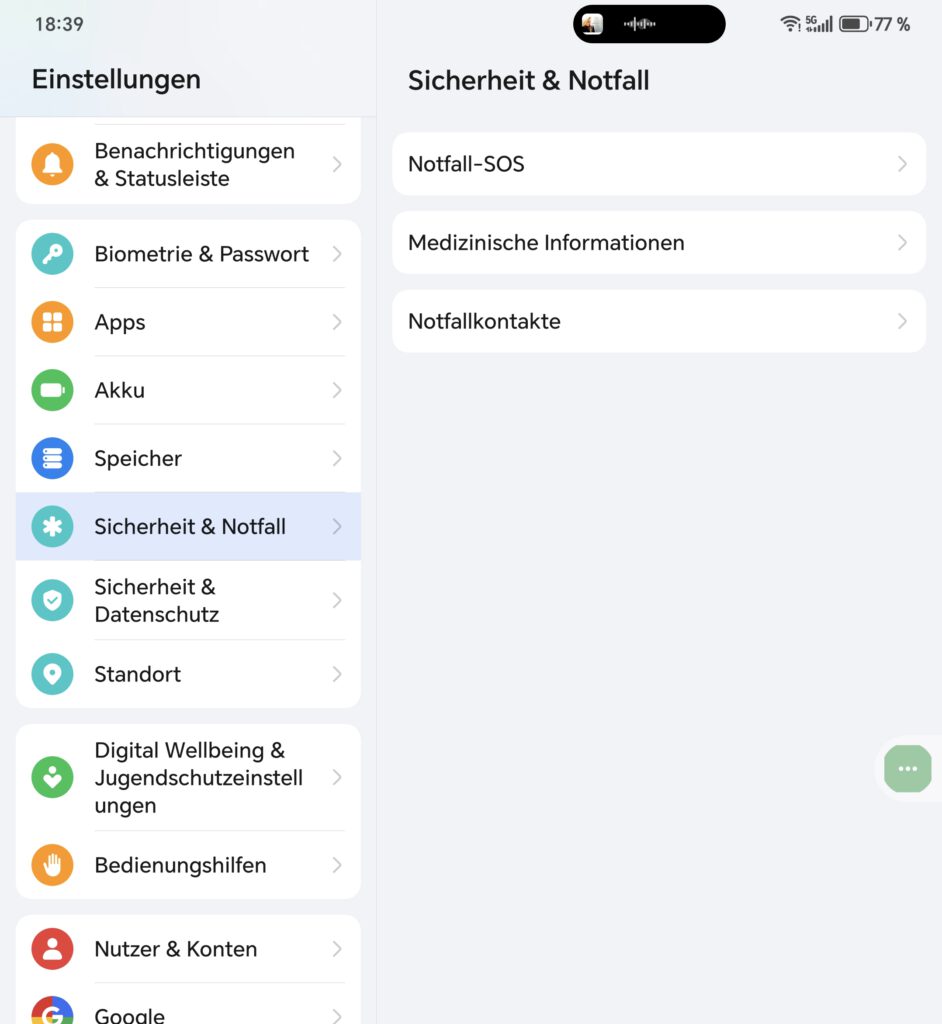Open the Apps settings

(x=188, y=322)
